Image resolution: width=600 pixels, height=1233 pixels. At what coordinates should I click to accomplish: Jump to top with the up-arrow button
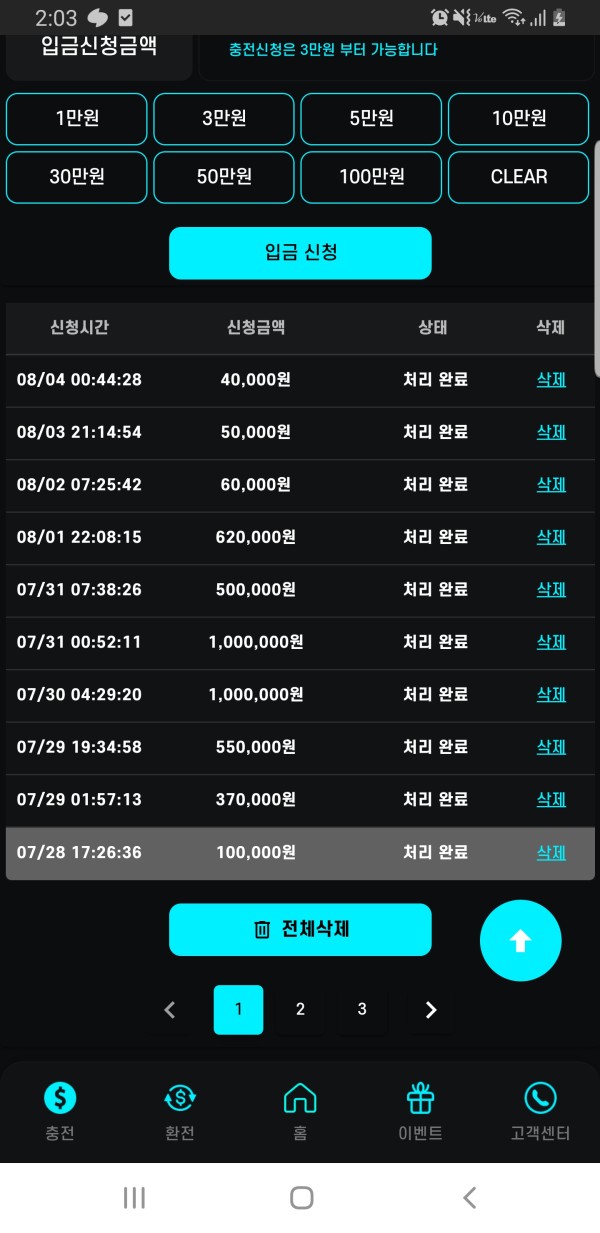tap(520, 940)
